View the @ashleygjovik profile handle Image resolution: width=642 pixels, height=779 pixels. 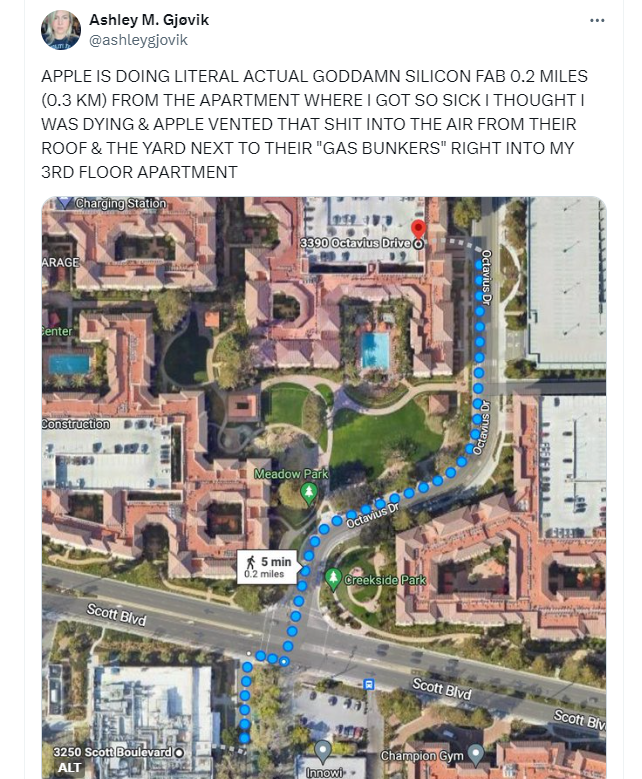click(138, 40)
